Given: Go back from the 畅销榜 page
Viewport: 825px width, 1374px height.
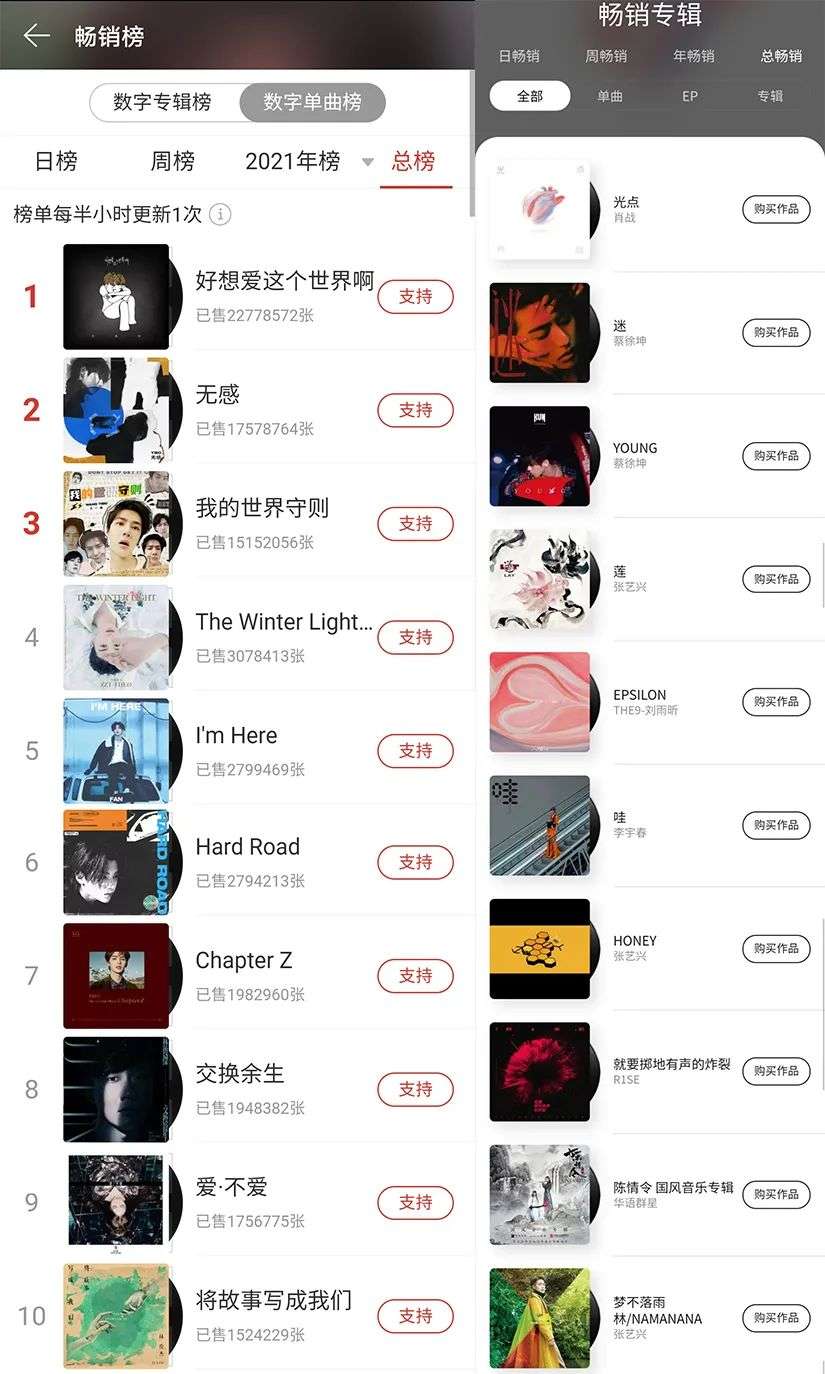Looking at the screenshot, I should (x=36, y=36).
